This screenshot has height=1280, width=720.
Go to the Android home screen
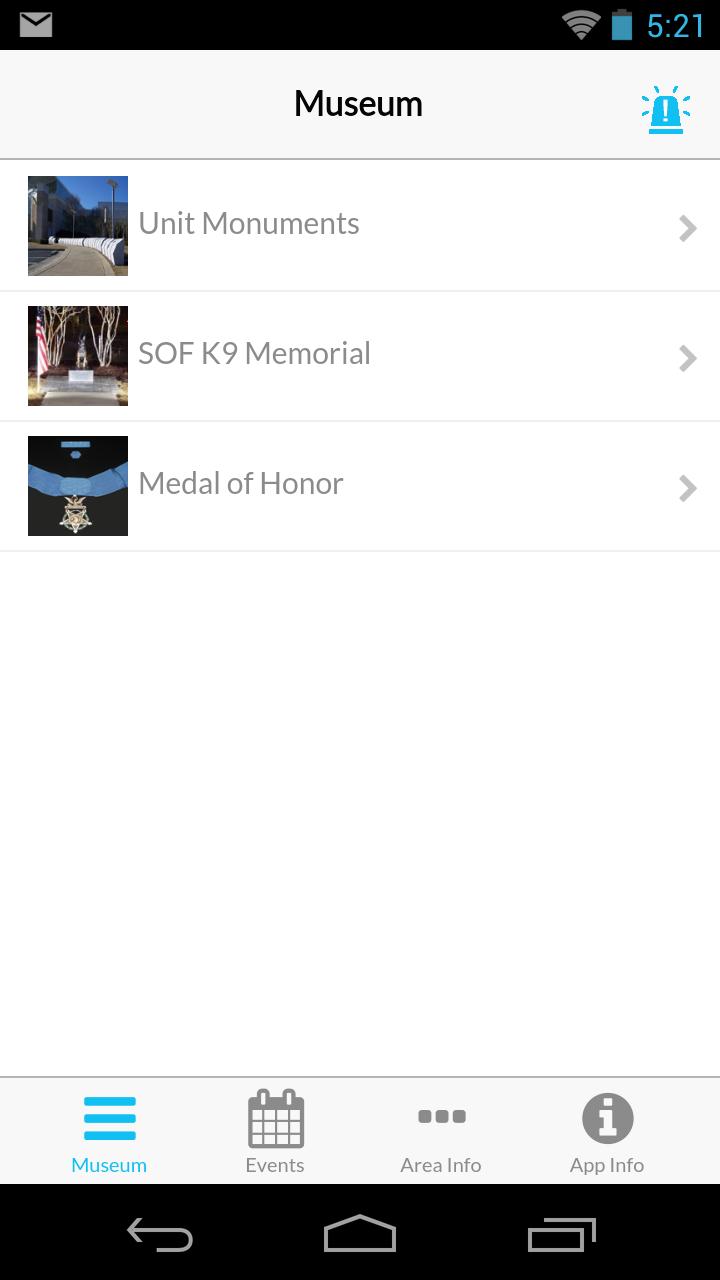360,1234
